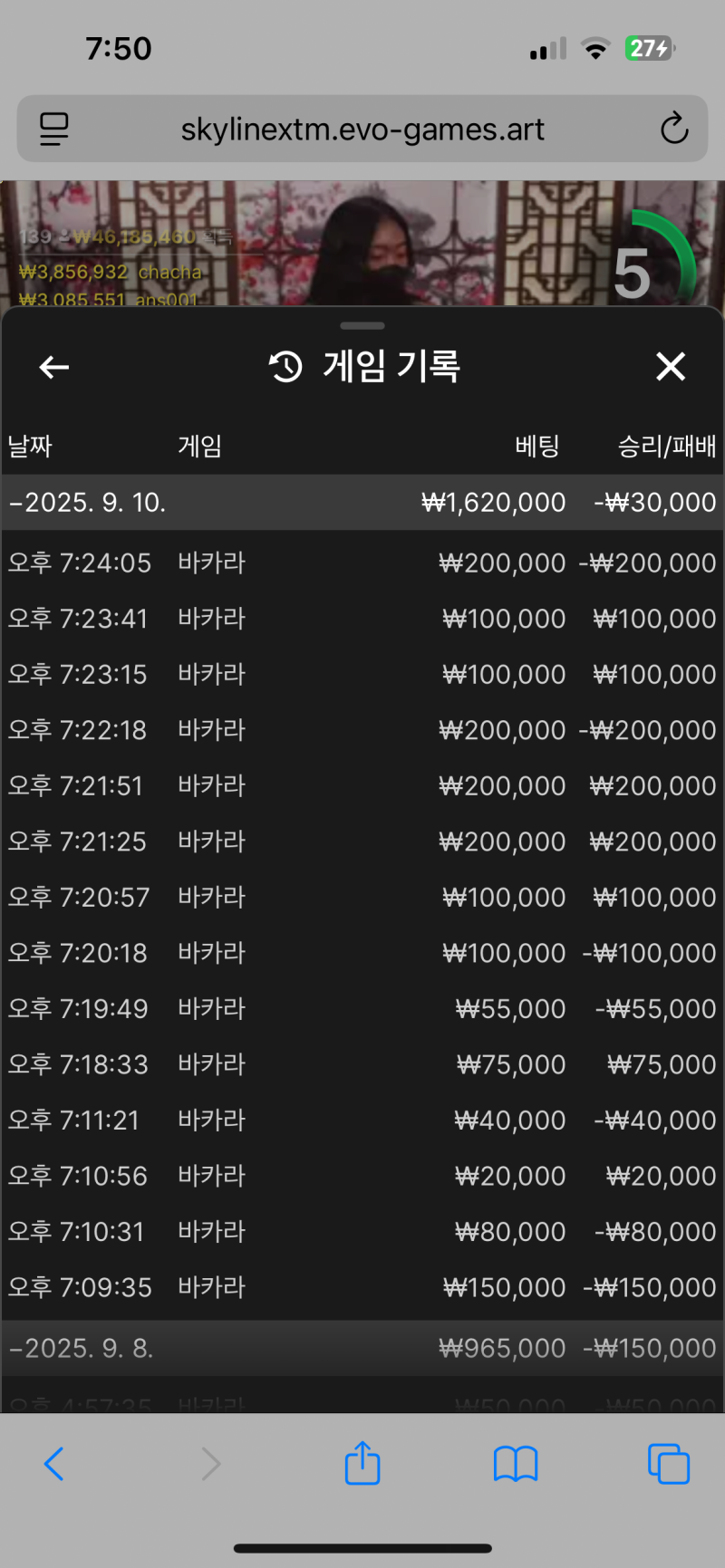Screen dimensions: 725x1568
Task: Open the 오후 7:11:21 바카라 record
Action: [362, 1121]
